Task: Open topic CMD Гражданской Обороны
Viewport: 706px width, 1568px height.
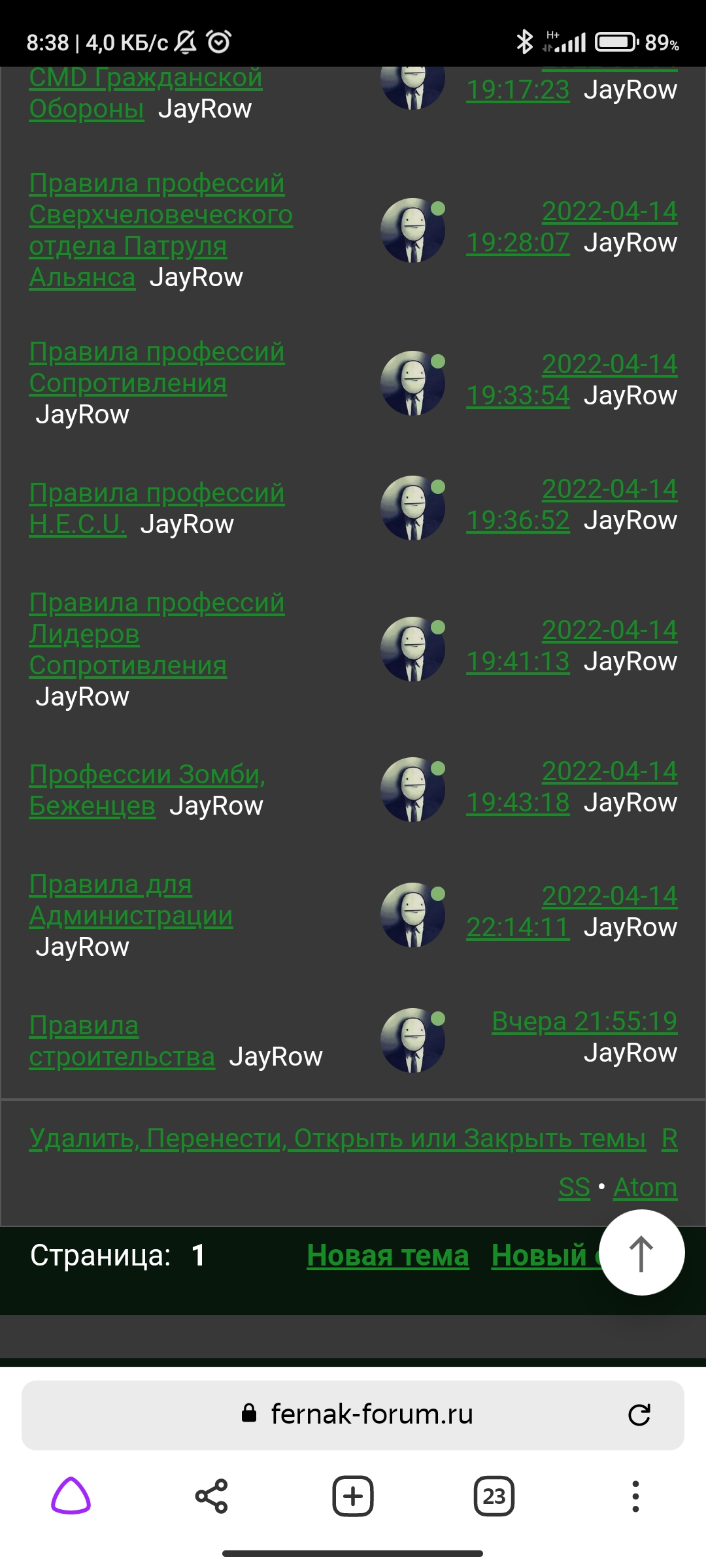Action: tap(146, 93)
